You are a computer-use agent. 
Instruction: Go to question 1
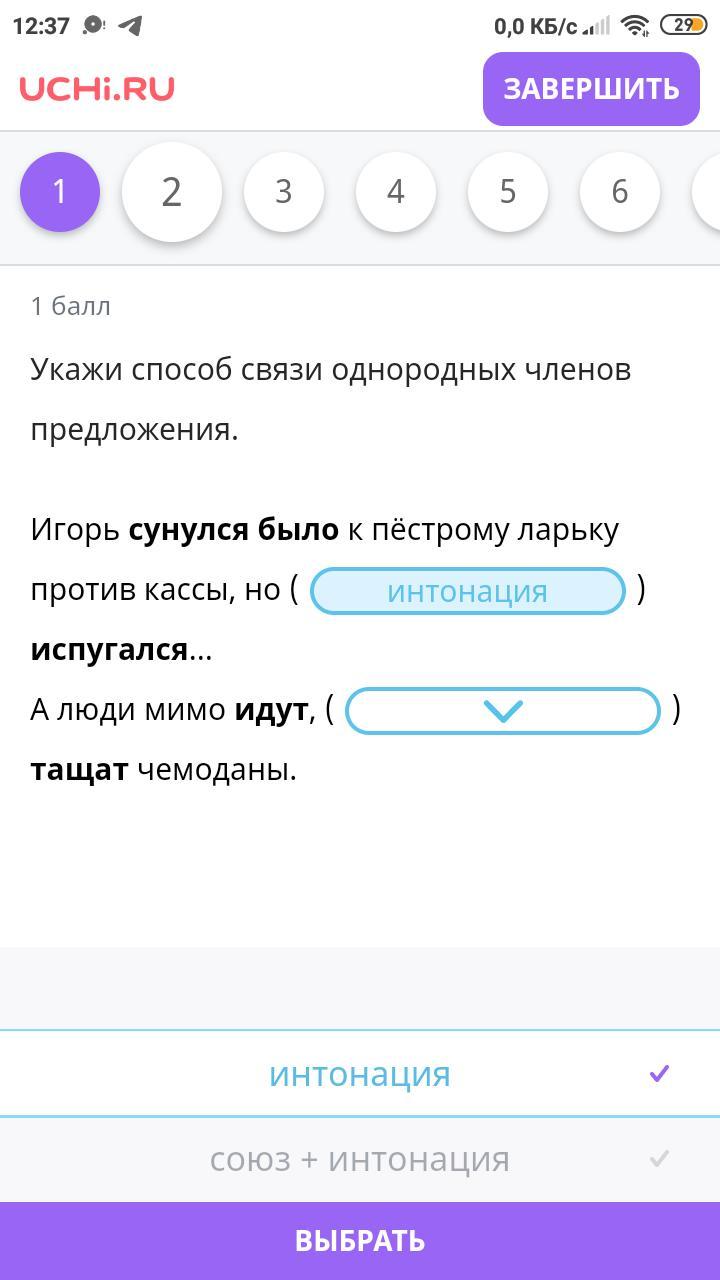[60, 192]
